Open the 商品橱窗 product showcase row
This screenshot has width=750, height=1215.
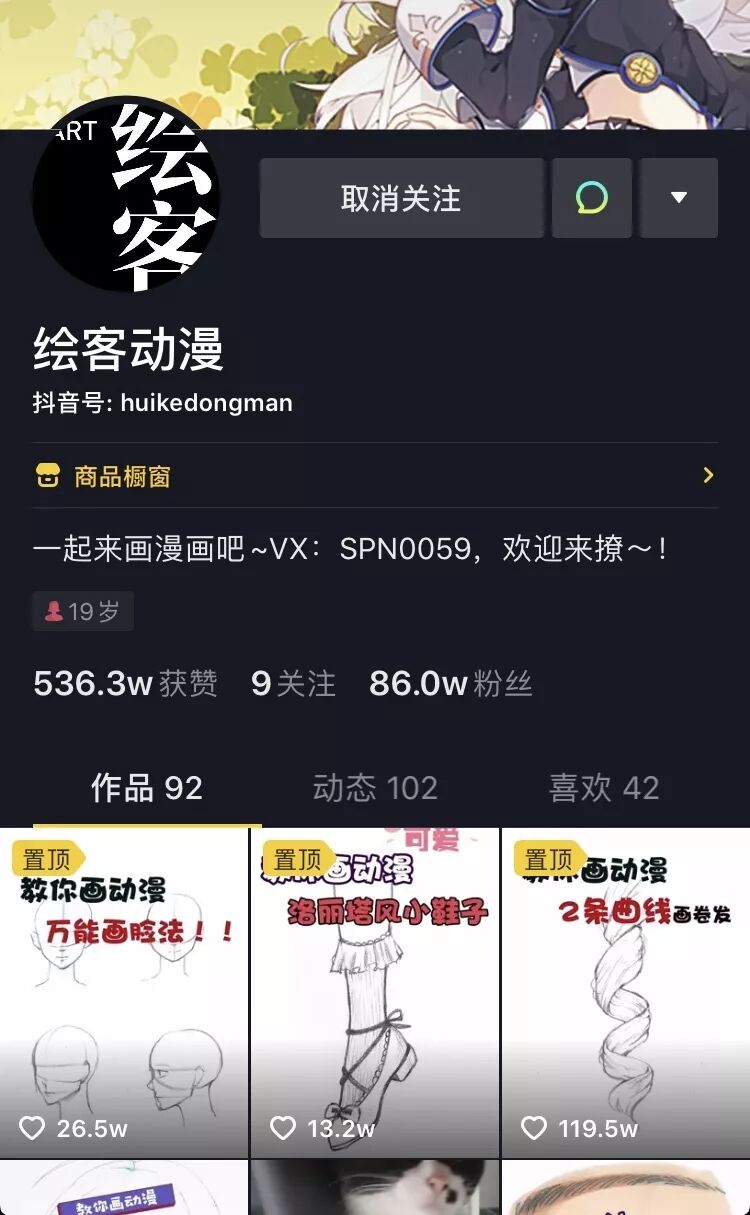375,476
